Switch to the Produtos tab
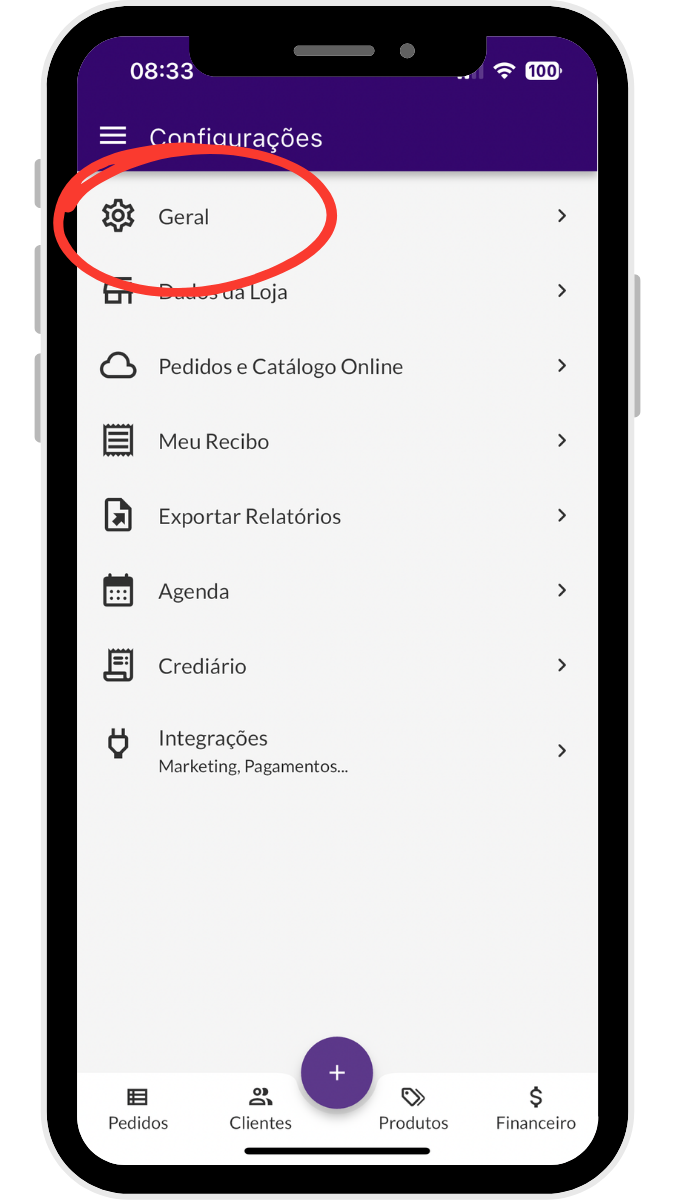Image resolution: width=675 pixels, height=1200 pixels. point(413,1109)
